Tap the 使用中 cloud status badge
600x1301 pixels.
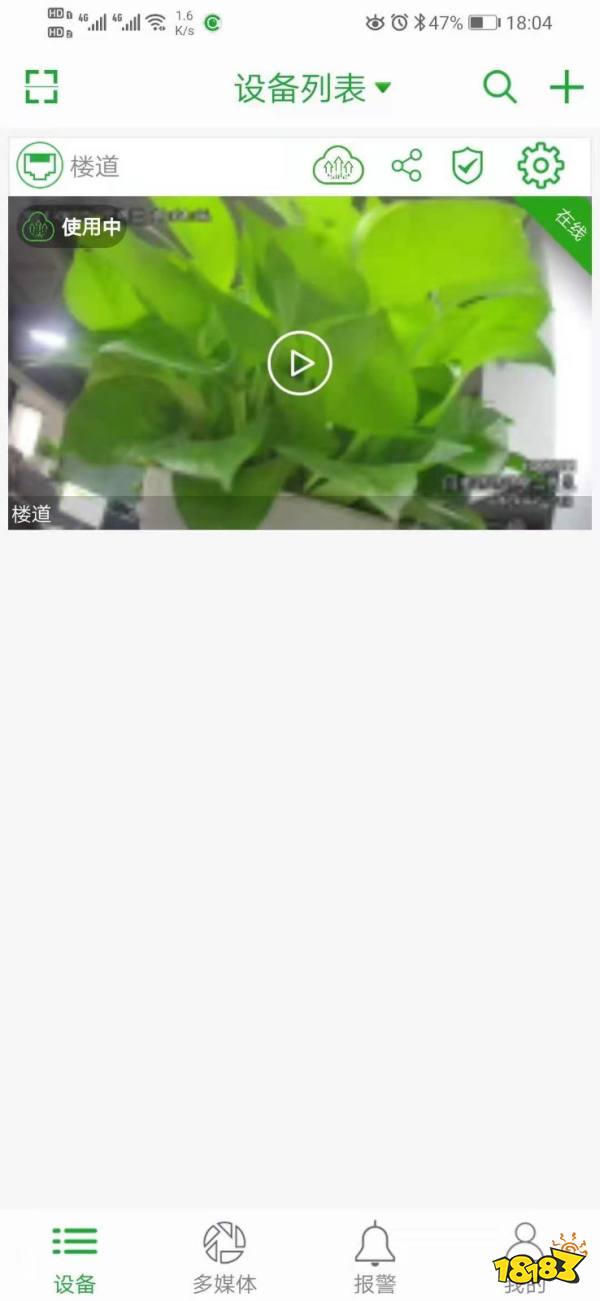tap(72, 226)
